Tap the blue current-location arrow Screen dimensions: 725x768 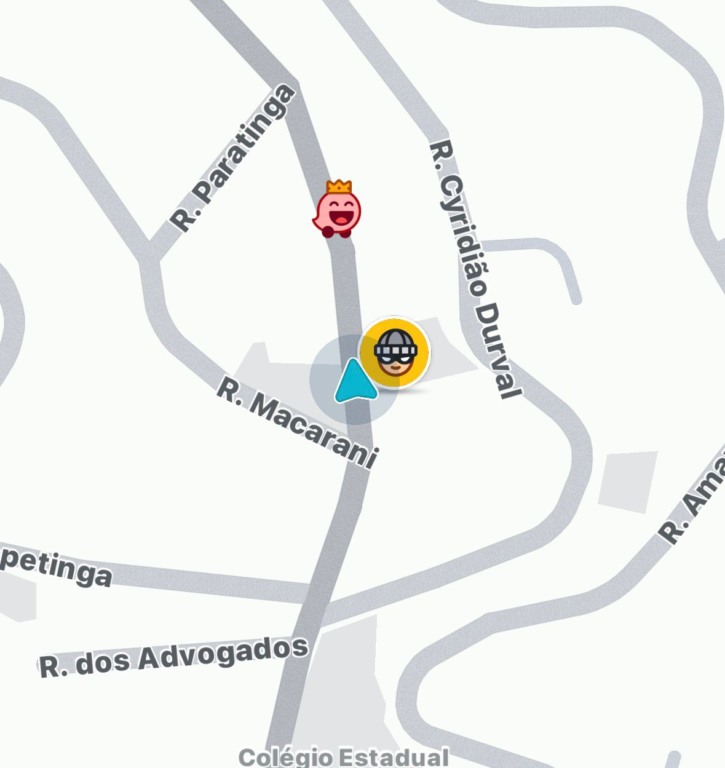click(x=354, y=383)
